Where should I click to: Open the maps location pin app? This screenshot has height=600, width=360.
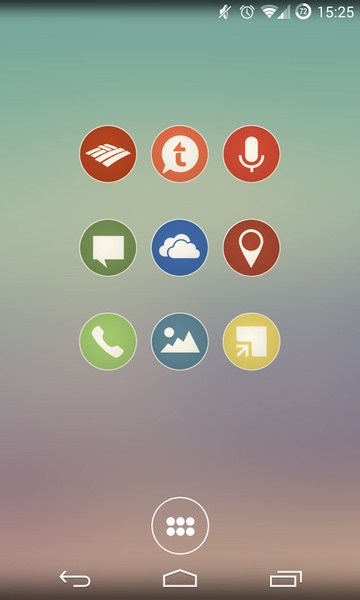tap(251, 248)
